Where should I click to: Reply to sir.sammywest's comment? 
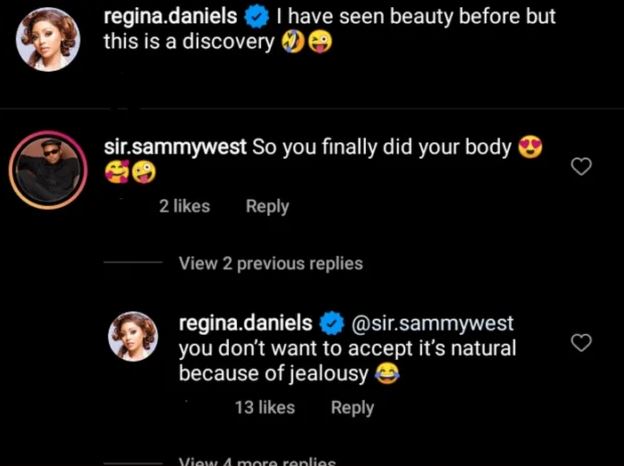click(x=267, y=206)
